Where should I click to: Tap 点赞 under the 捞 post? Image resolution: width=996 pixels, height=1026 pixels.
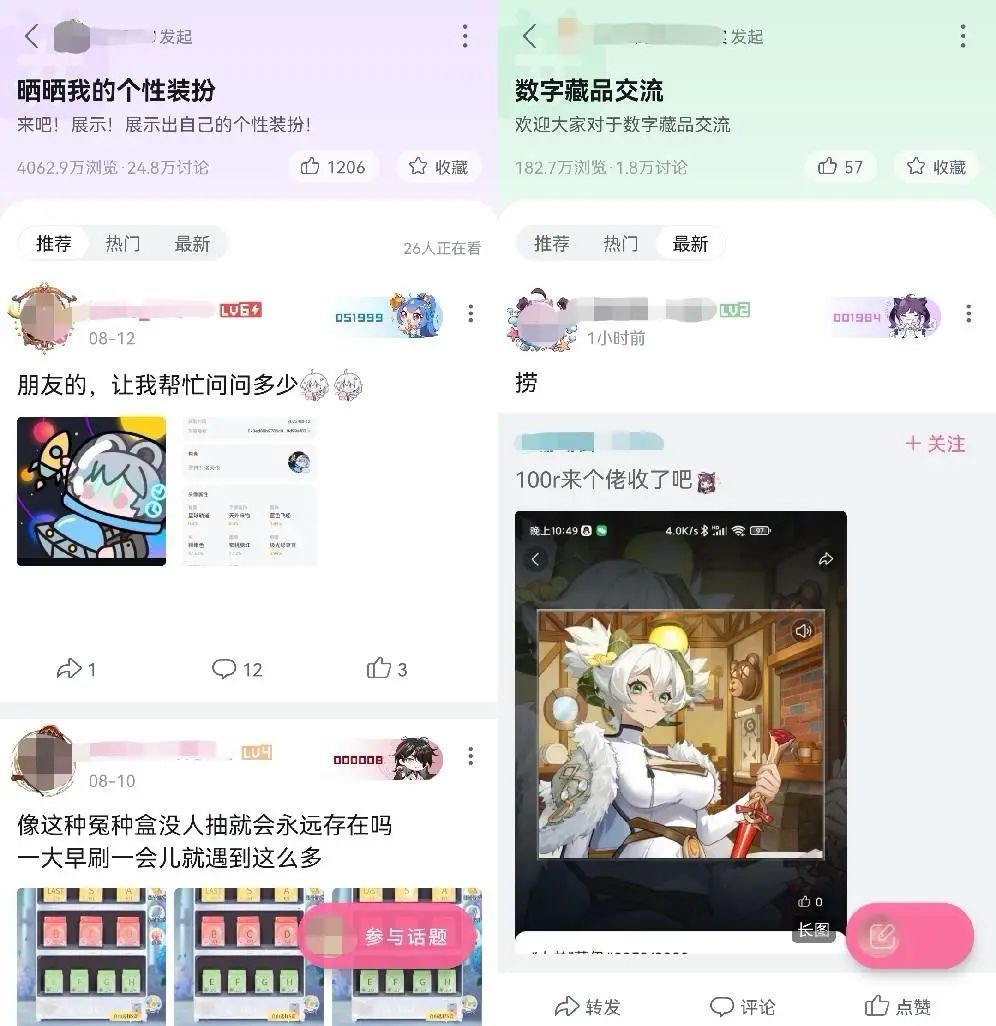(897, 1006)
